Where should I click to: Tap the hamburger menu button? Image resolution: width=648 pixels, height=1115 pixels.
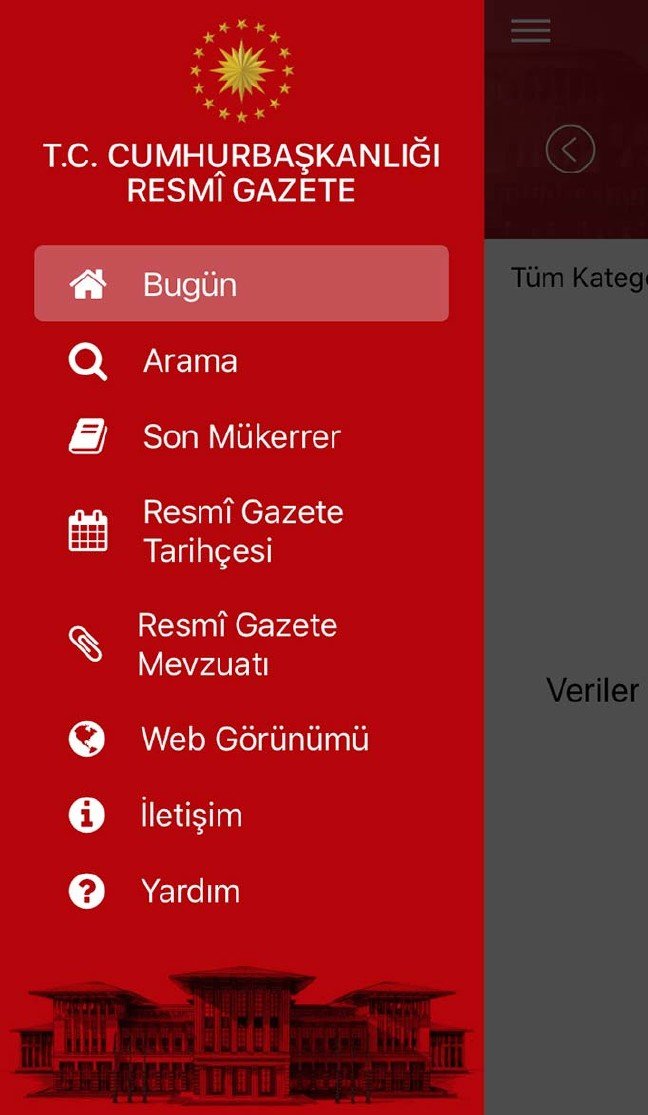coord(530,31)
